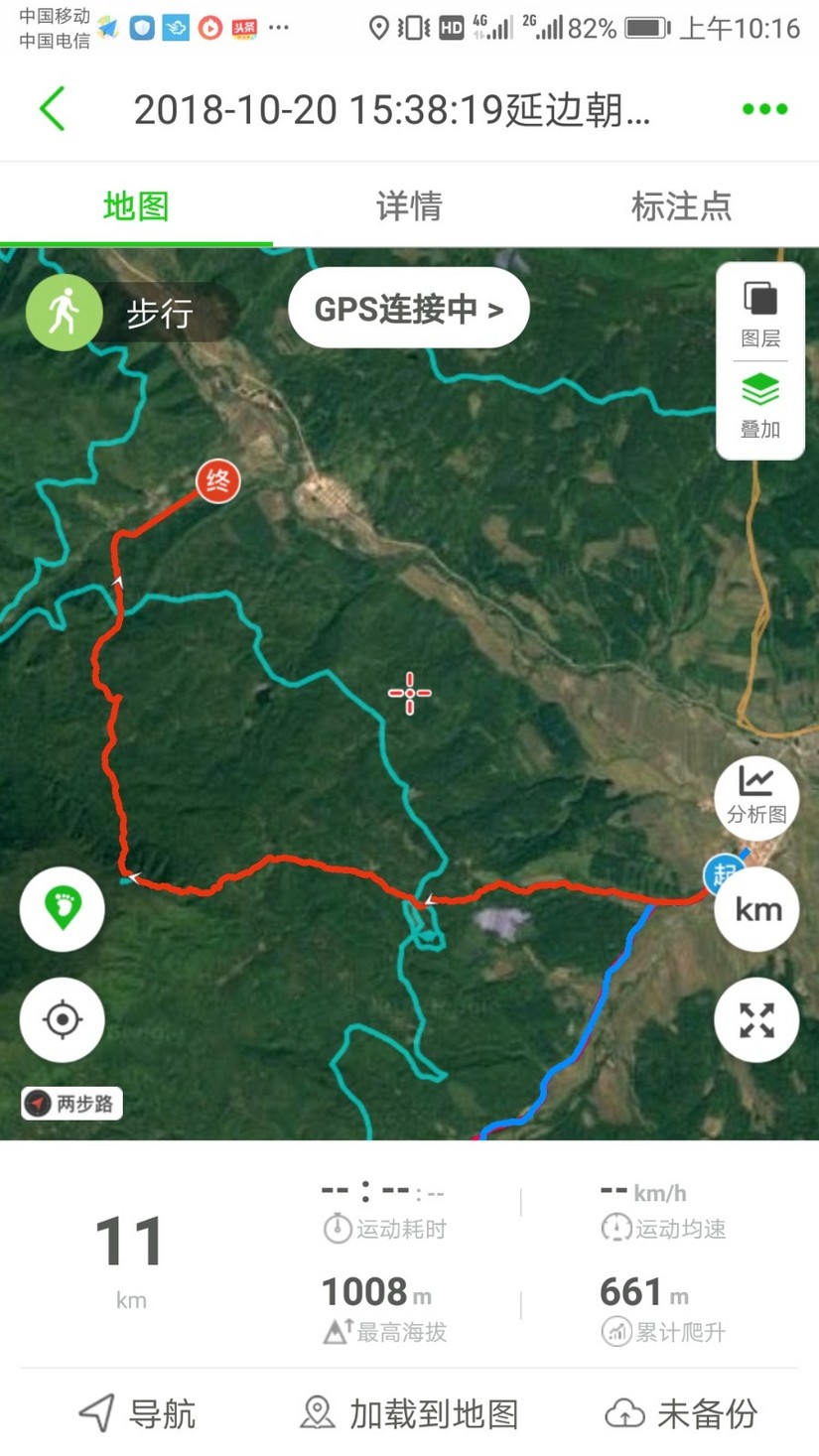The height and width of the screenshot is (1456, 819).
Task: Tap the 叠加 overlay button
Action: tap(760, 405)
